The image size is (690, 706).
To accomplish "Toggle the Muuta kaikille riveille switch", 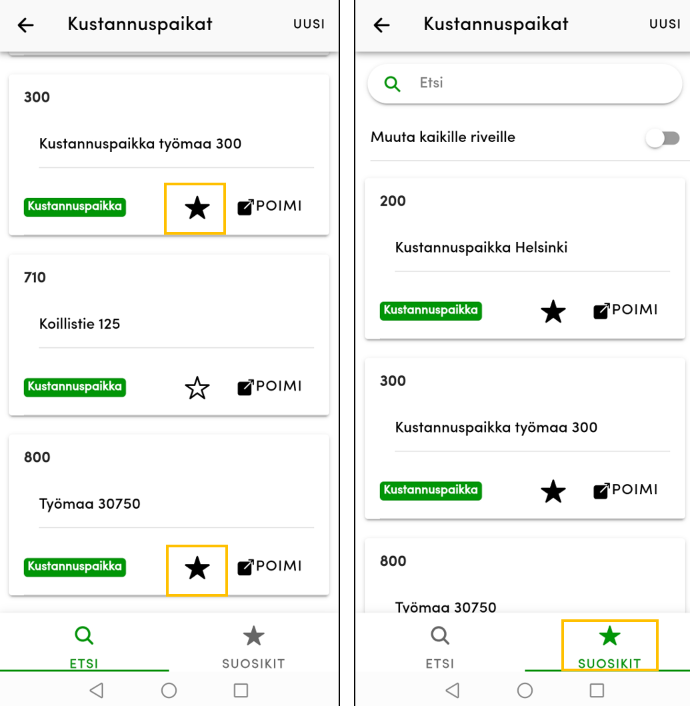I will tap(662, 138).
